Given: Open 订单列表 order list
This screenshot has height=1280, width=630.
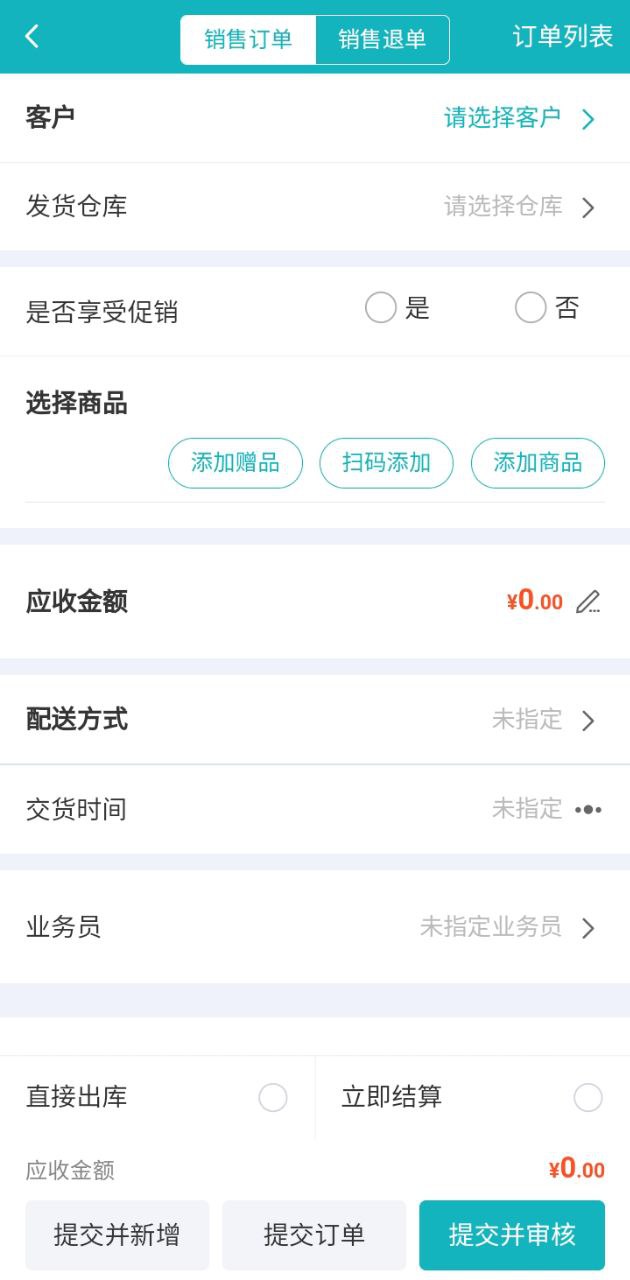Looking at the screenshot, I should click(562, 37).
